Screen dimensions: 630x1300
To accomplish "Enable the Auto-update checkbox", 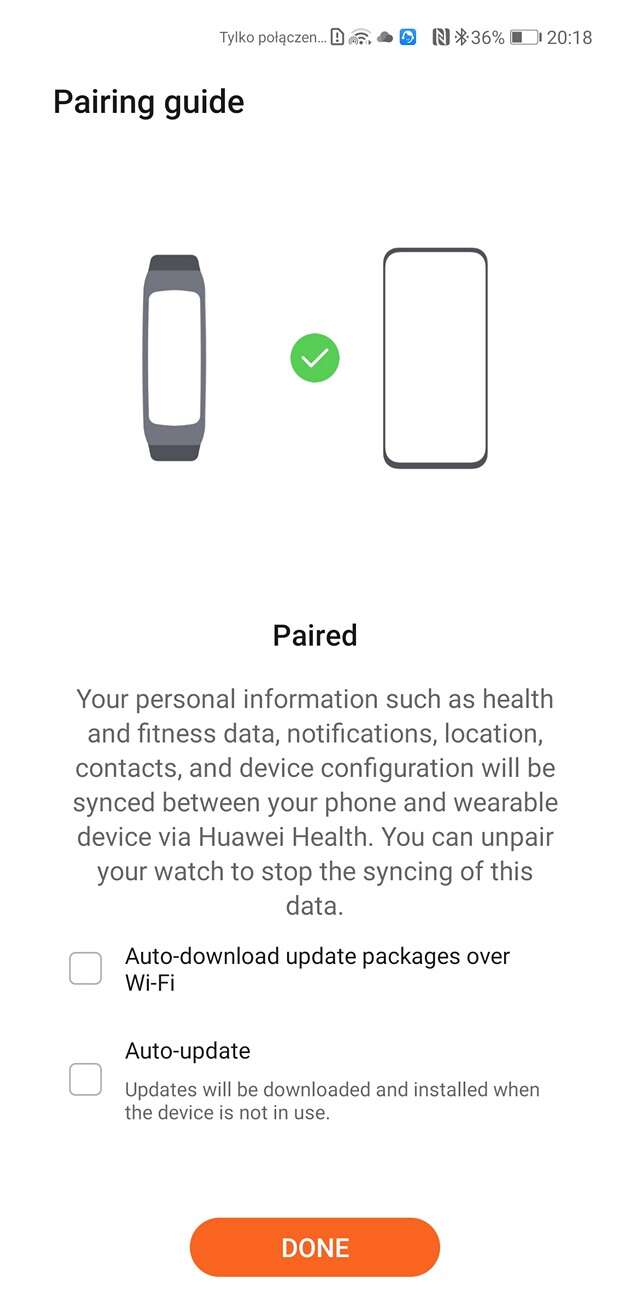I will [x=85, y=1079].
